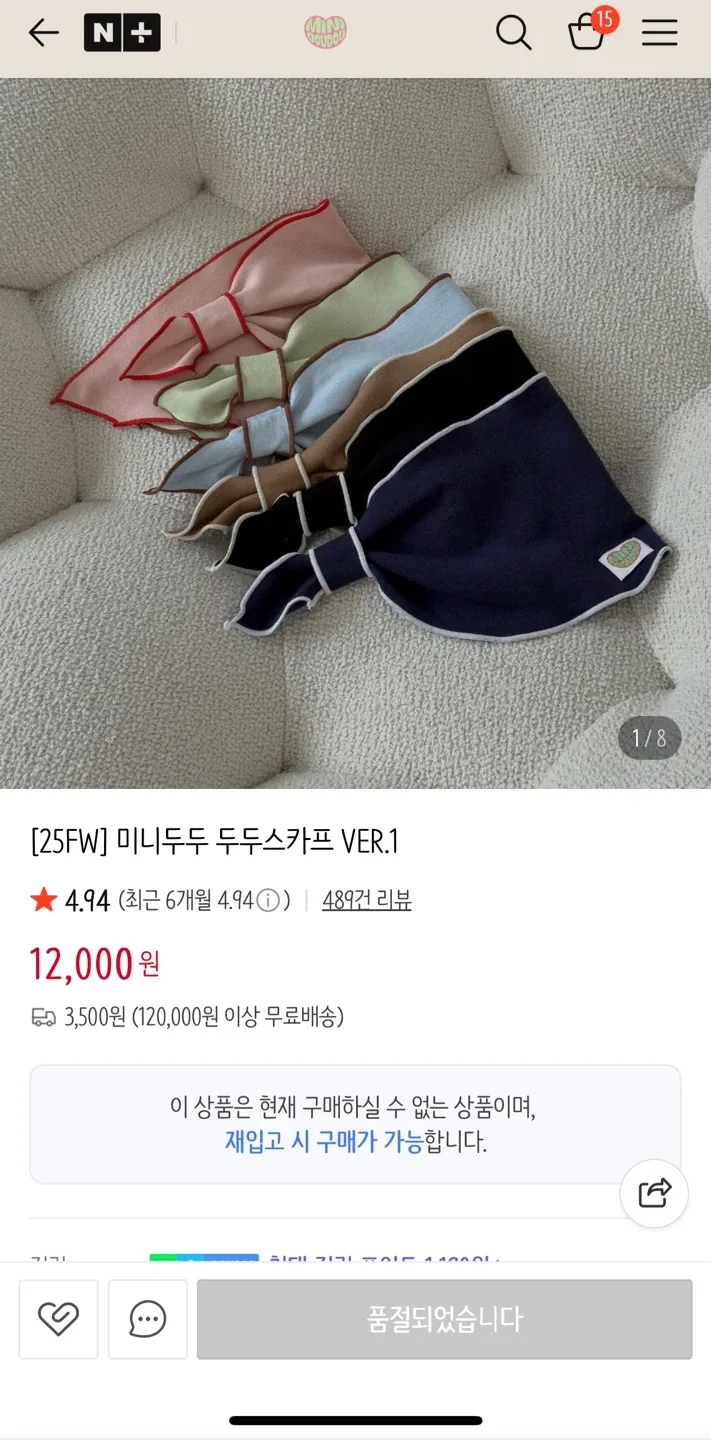Go back using the arrow icon
The image size is (711, 1440).
(43, 33)
